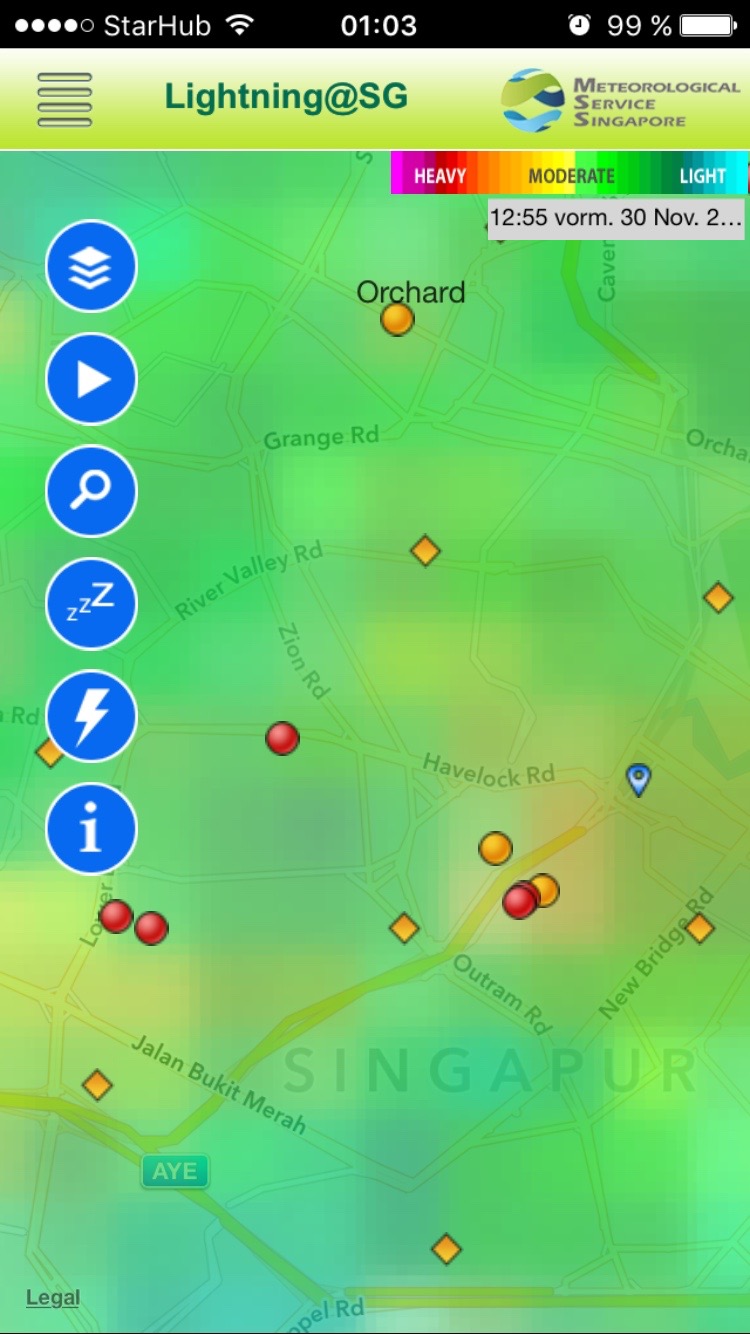Tap the blue location pin marker

point(638,779)
